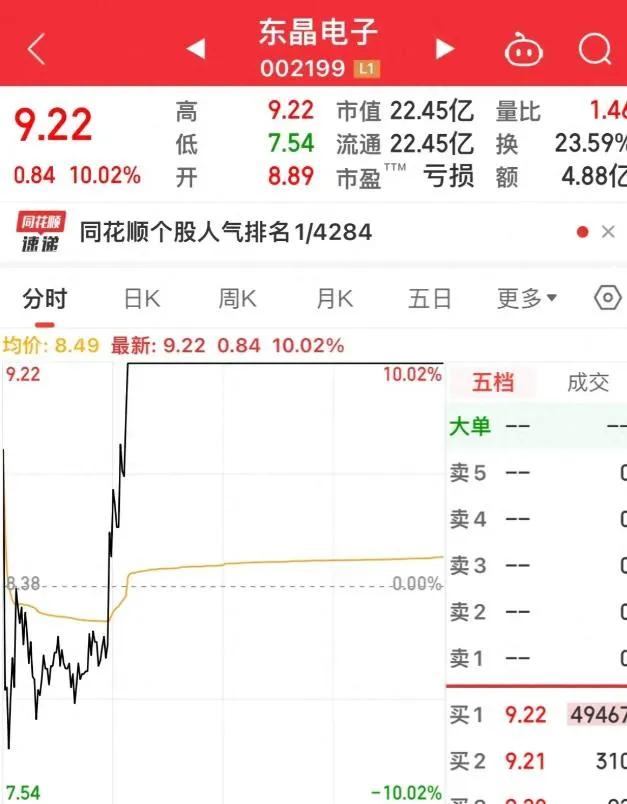
Task: Switch to the 月K chart
Action: coord(334,298)
